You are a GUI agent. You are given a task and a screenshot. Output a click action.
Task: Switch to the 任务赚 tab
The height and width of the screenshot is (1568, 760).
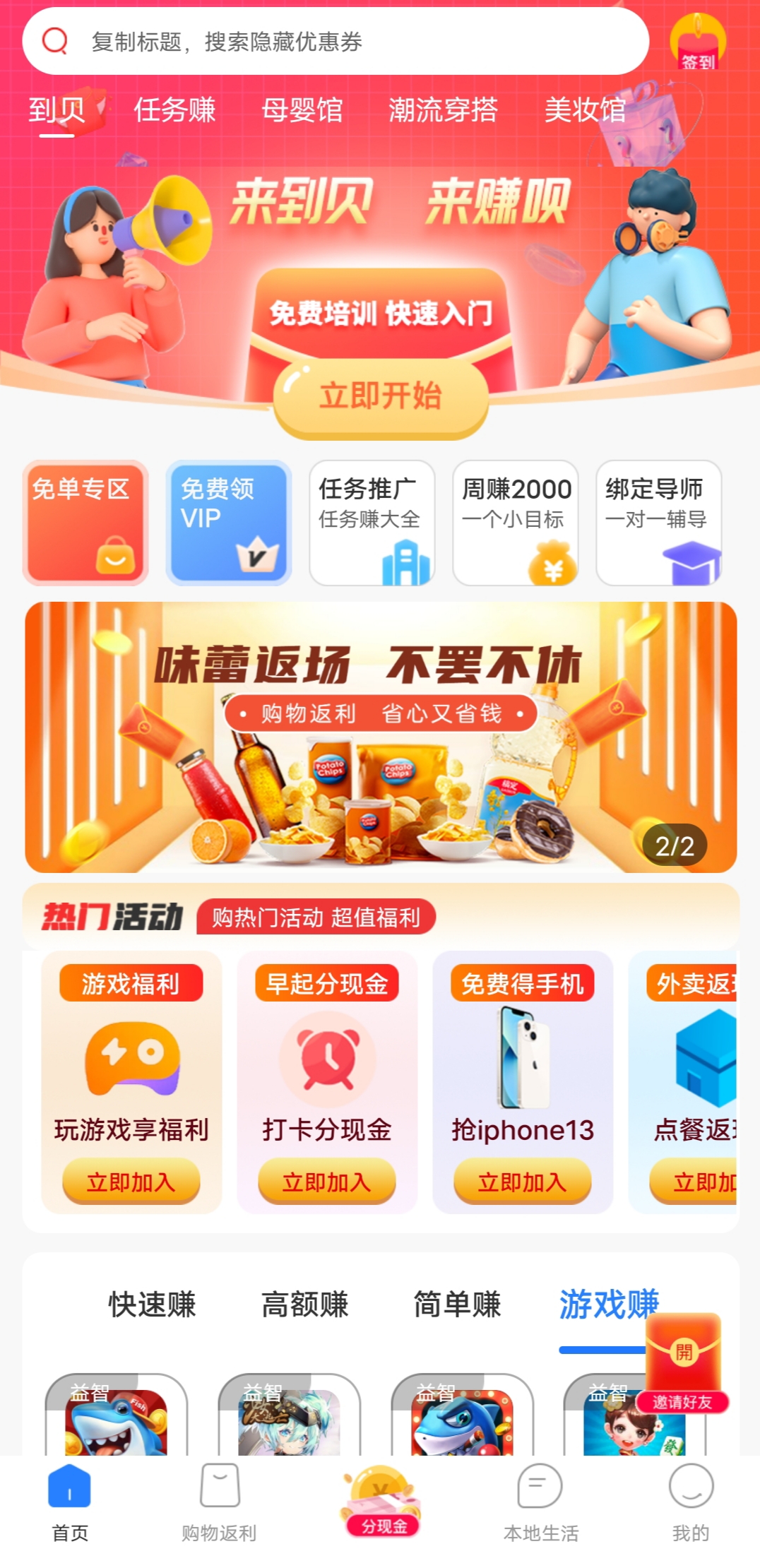[174, 109]
